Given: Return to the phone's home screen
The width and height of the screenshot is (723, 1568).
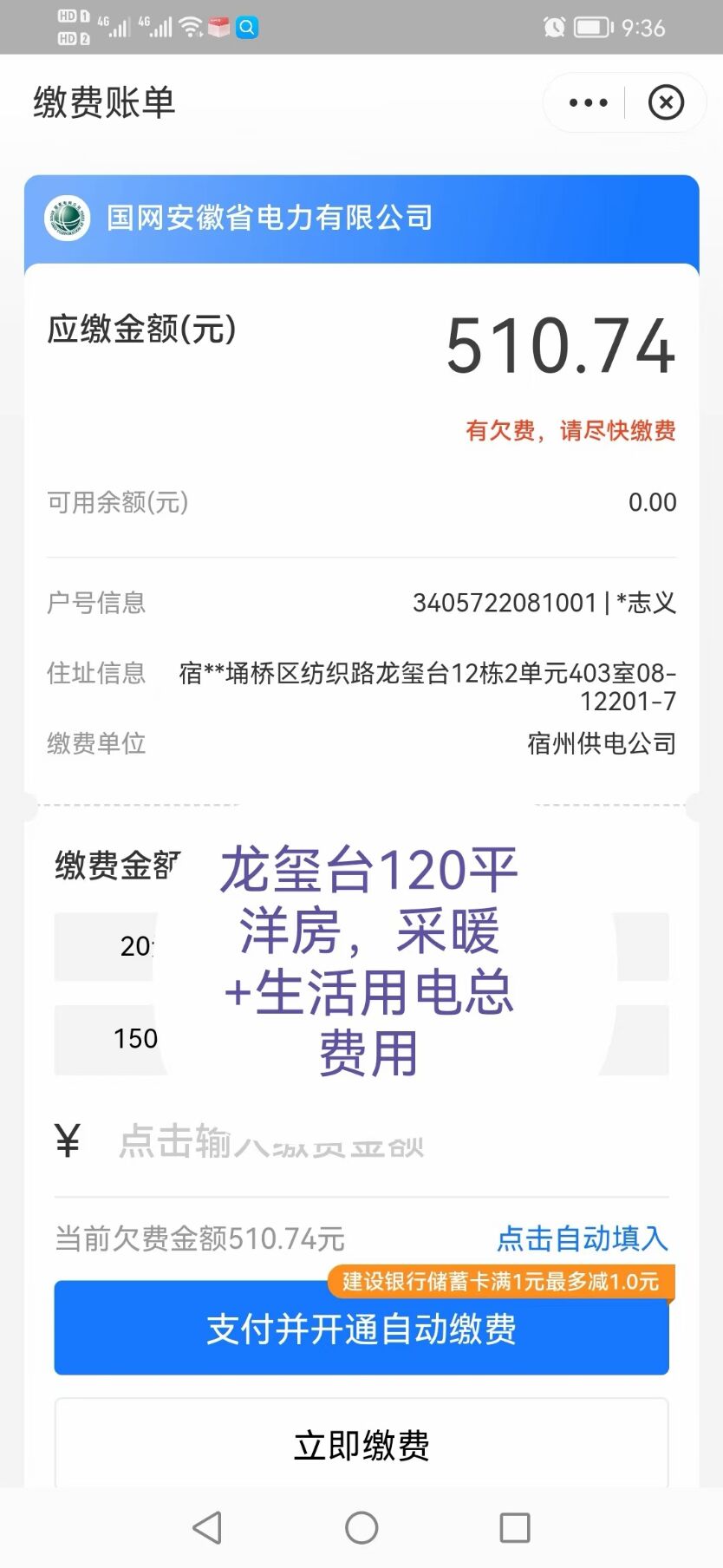Looking at the screenshot, I should pyautogui.click(x=361, y=1527).
